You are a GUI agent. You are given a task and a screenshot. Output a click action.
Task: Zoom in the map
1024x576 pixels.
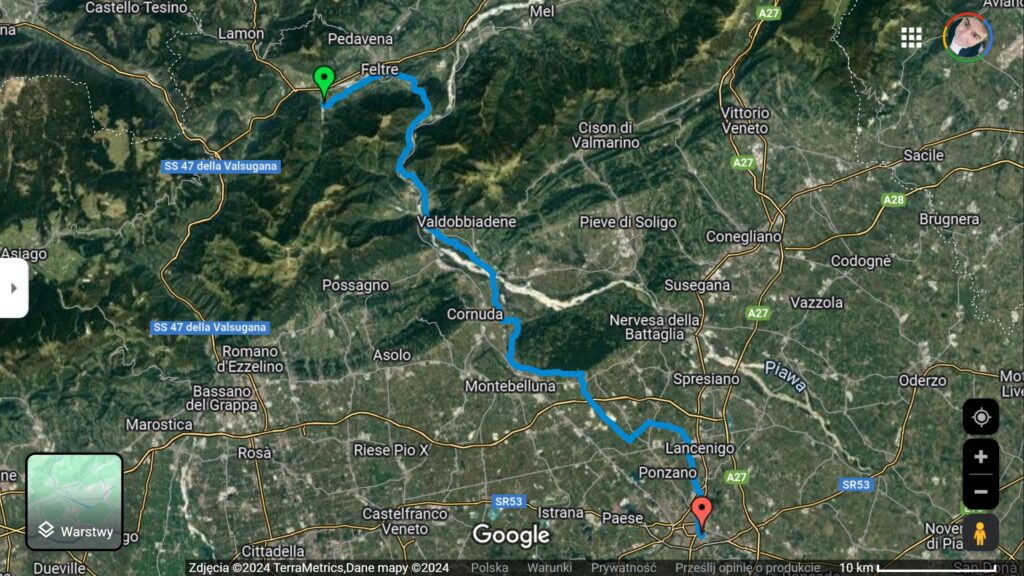[x=980, y=457]
